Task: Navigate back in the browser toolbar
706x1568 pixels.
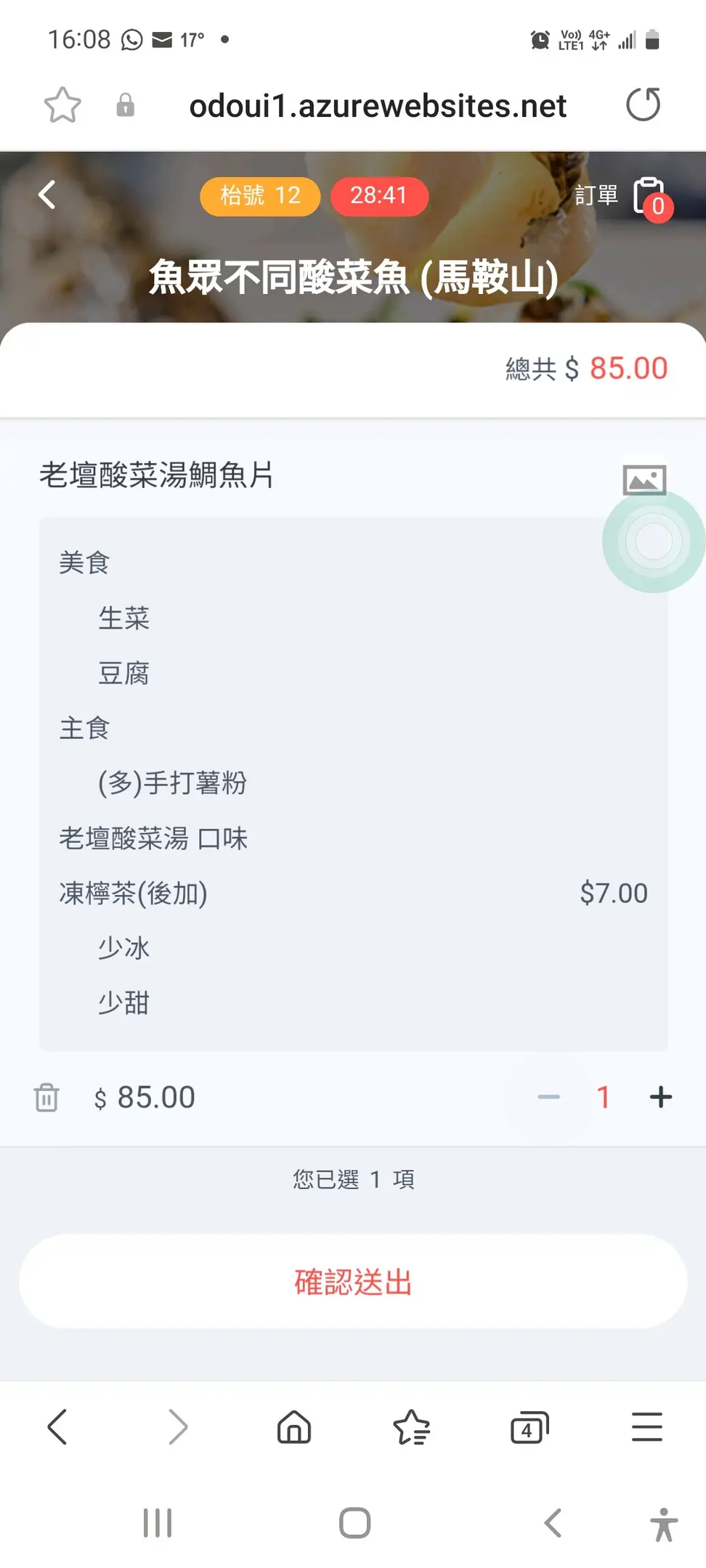Action: point(57,1427)
